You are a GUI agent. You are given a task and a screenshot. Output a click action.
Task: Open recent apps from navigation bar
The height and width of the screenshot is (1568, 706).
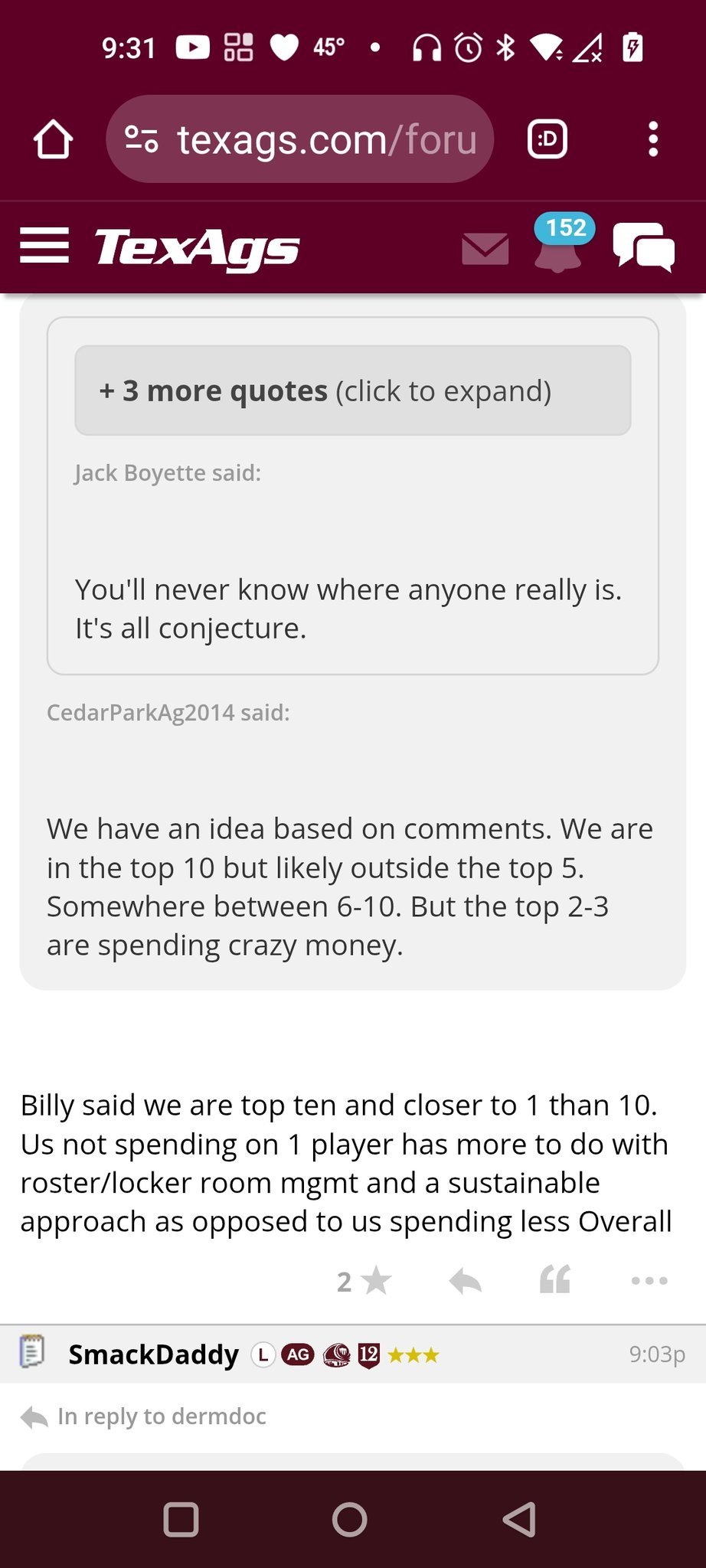[x=181, y=1520]
